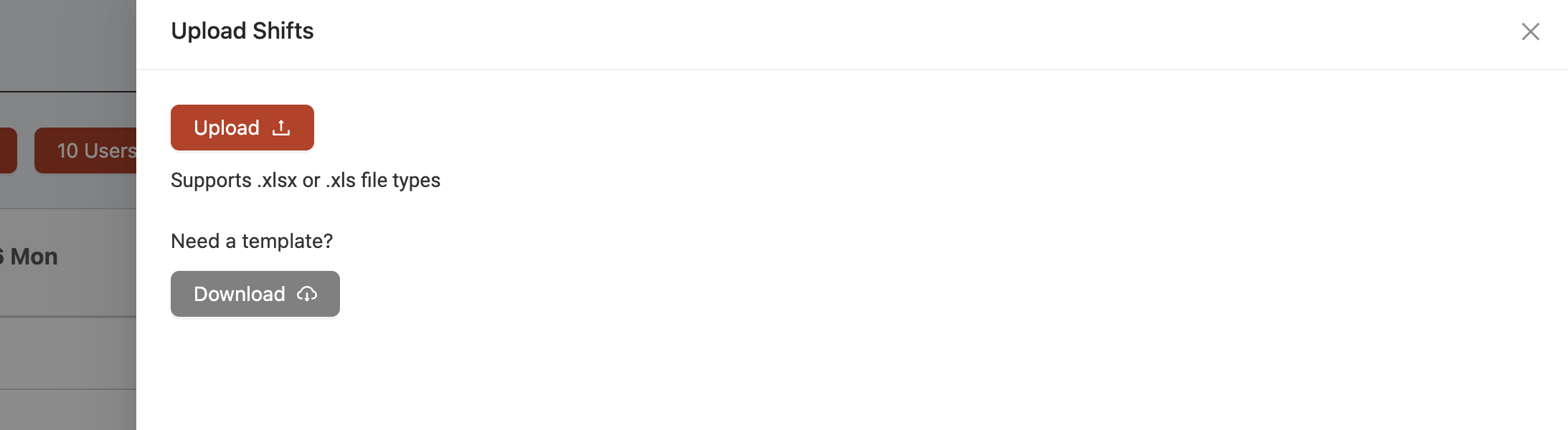Screen dimensions: 1568x430
Task: Download the shifts template
Action: pyautogui.click(x=255, y=294)
